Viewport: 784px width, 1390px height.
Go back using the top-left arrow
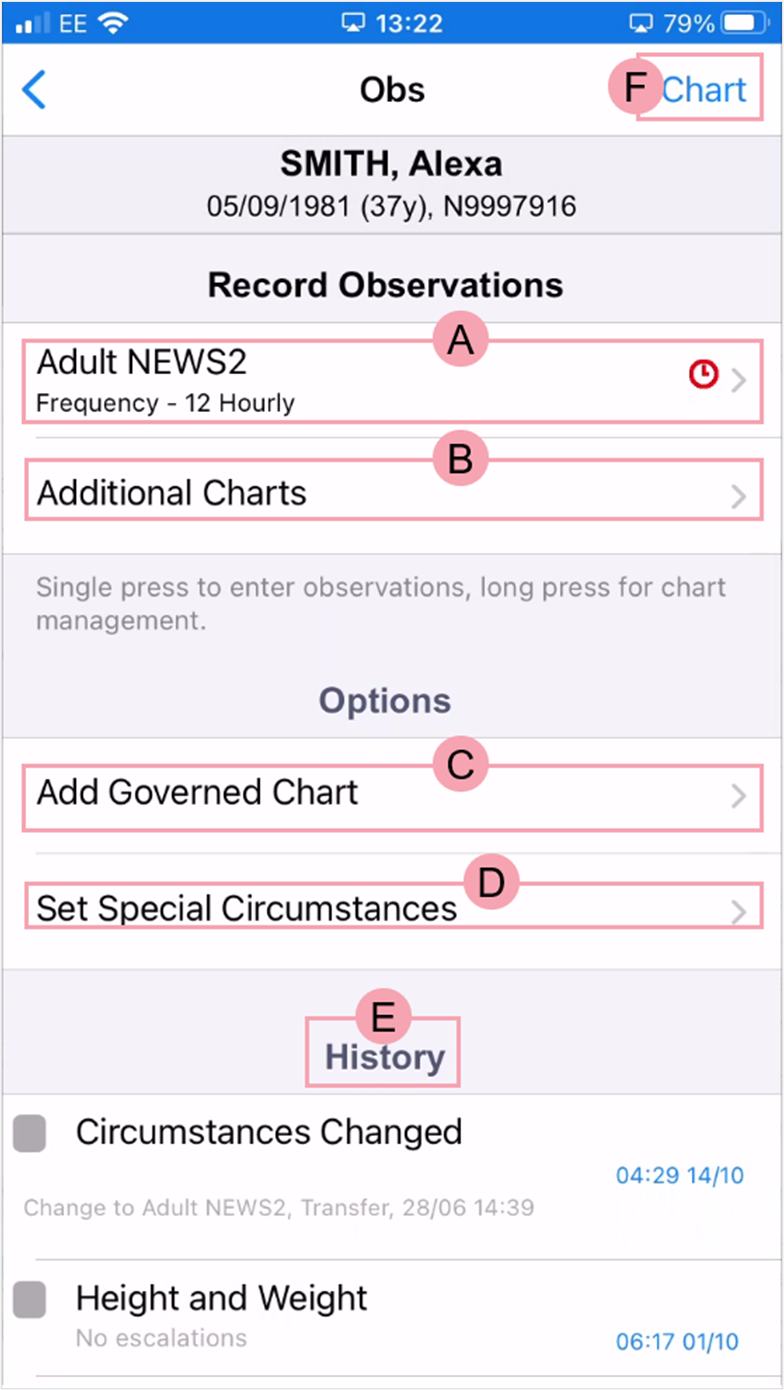click(x=34, y=90)
